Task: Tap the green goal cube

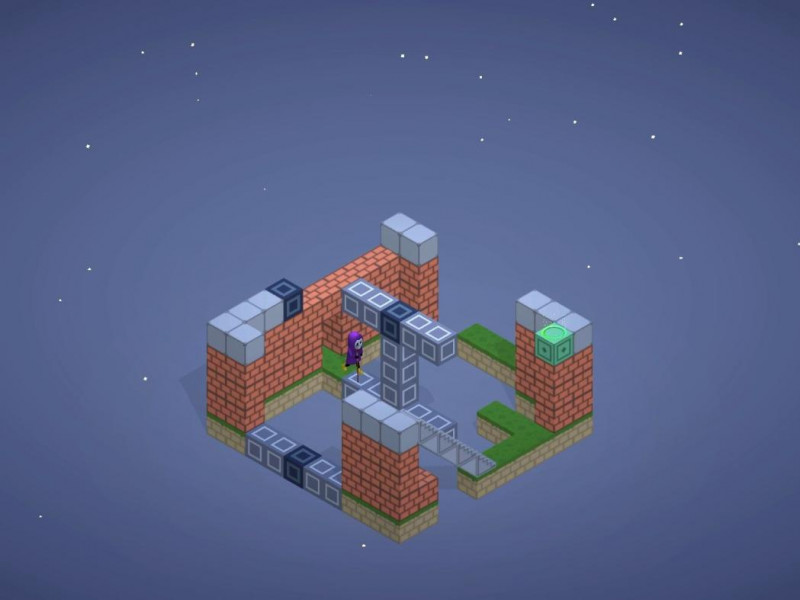Action: click(x=552, y=344)
